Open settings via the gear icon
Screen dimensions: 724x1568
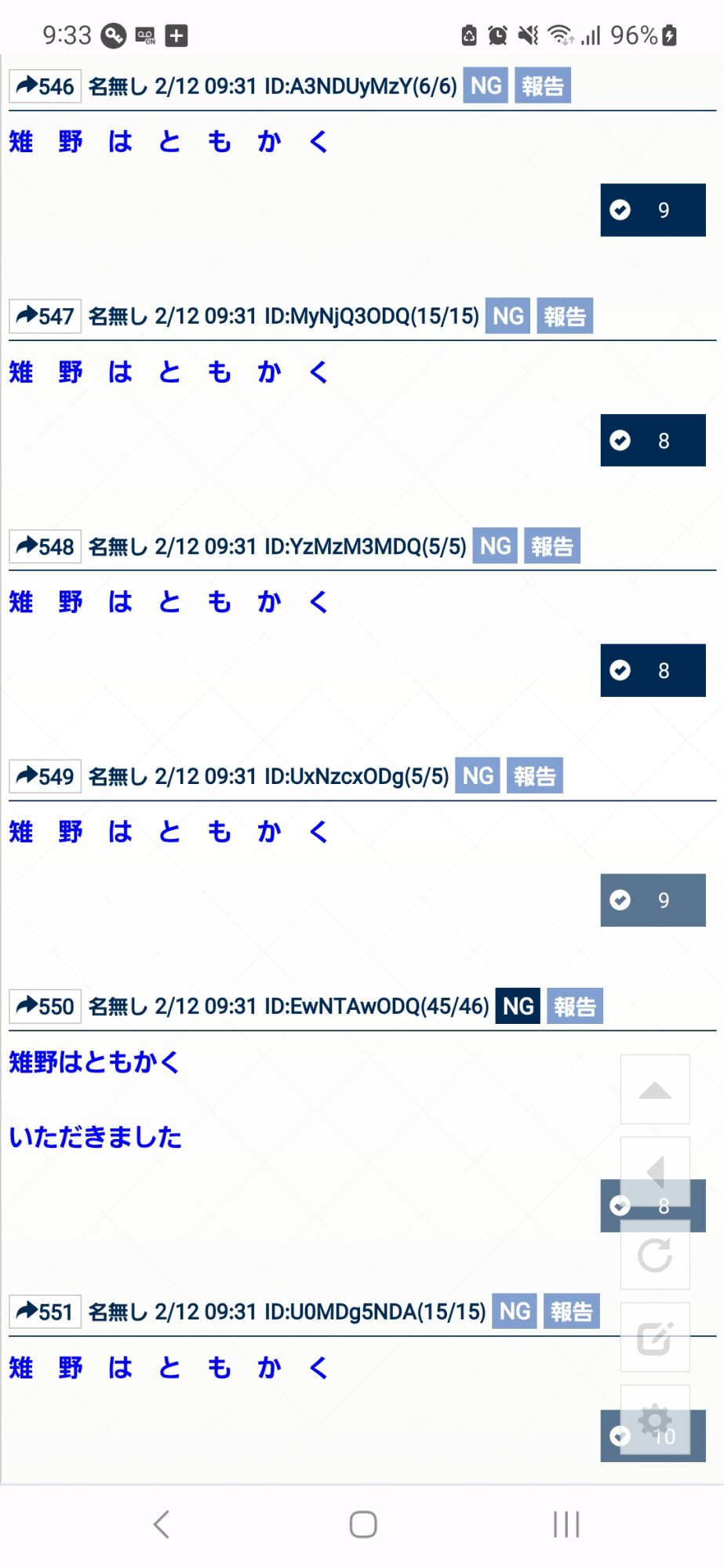coord(655,1419)
